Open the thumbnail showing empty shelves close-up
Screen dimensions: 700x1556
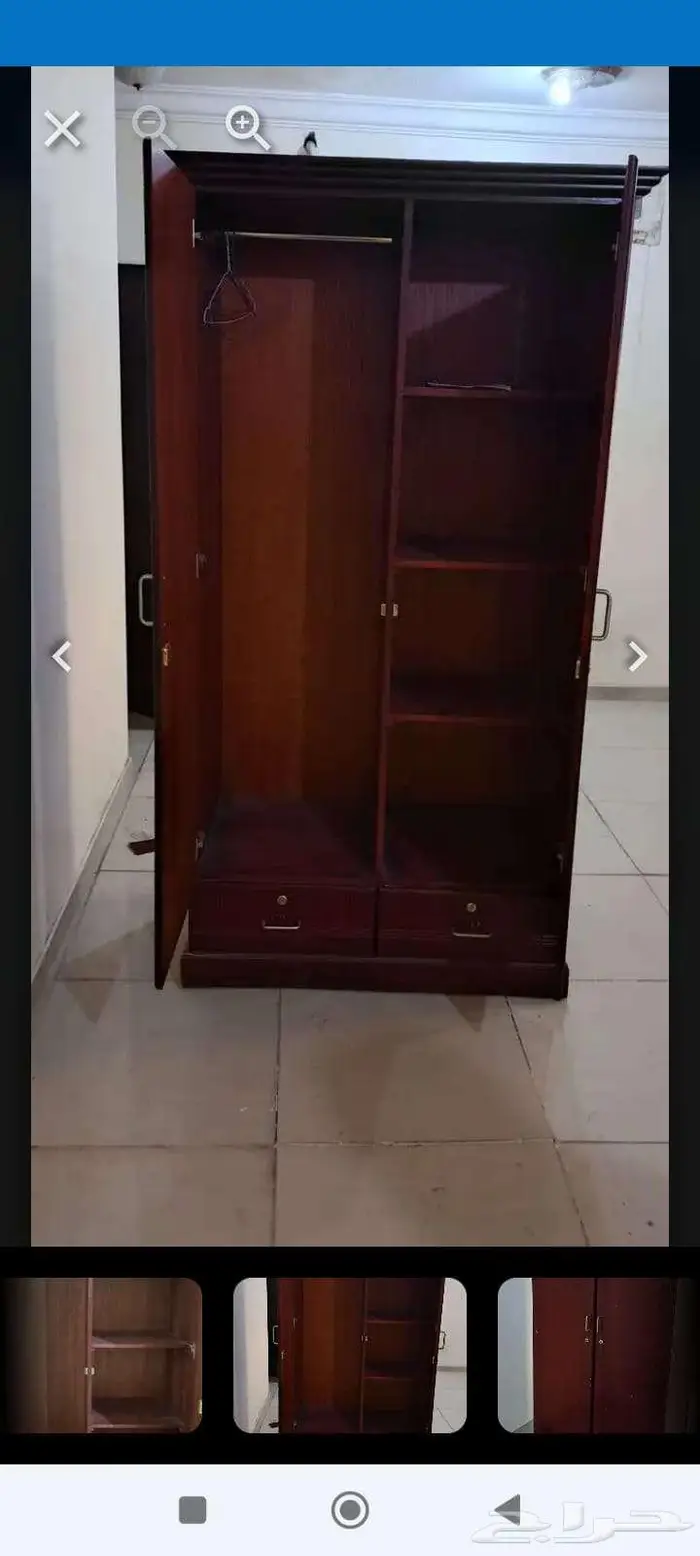point(104,1355)
